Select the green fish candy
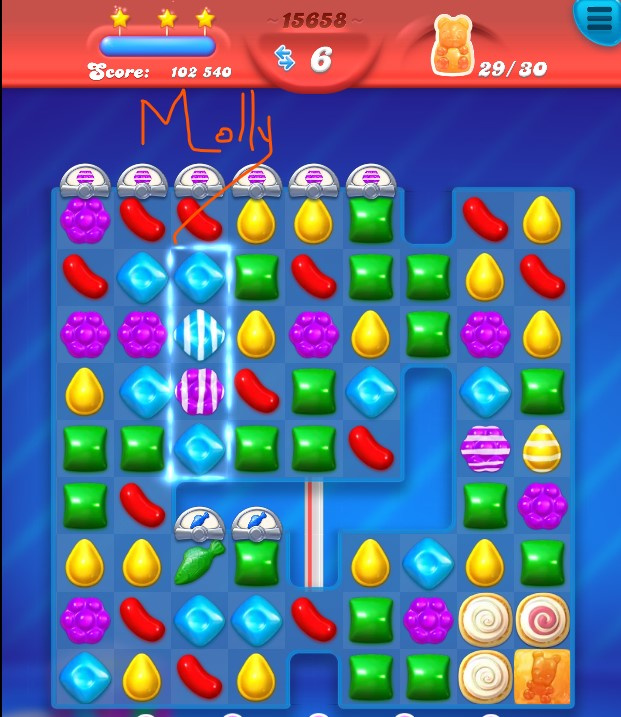This screenshot has width=621, height=717. (x=200, y=563)
